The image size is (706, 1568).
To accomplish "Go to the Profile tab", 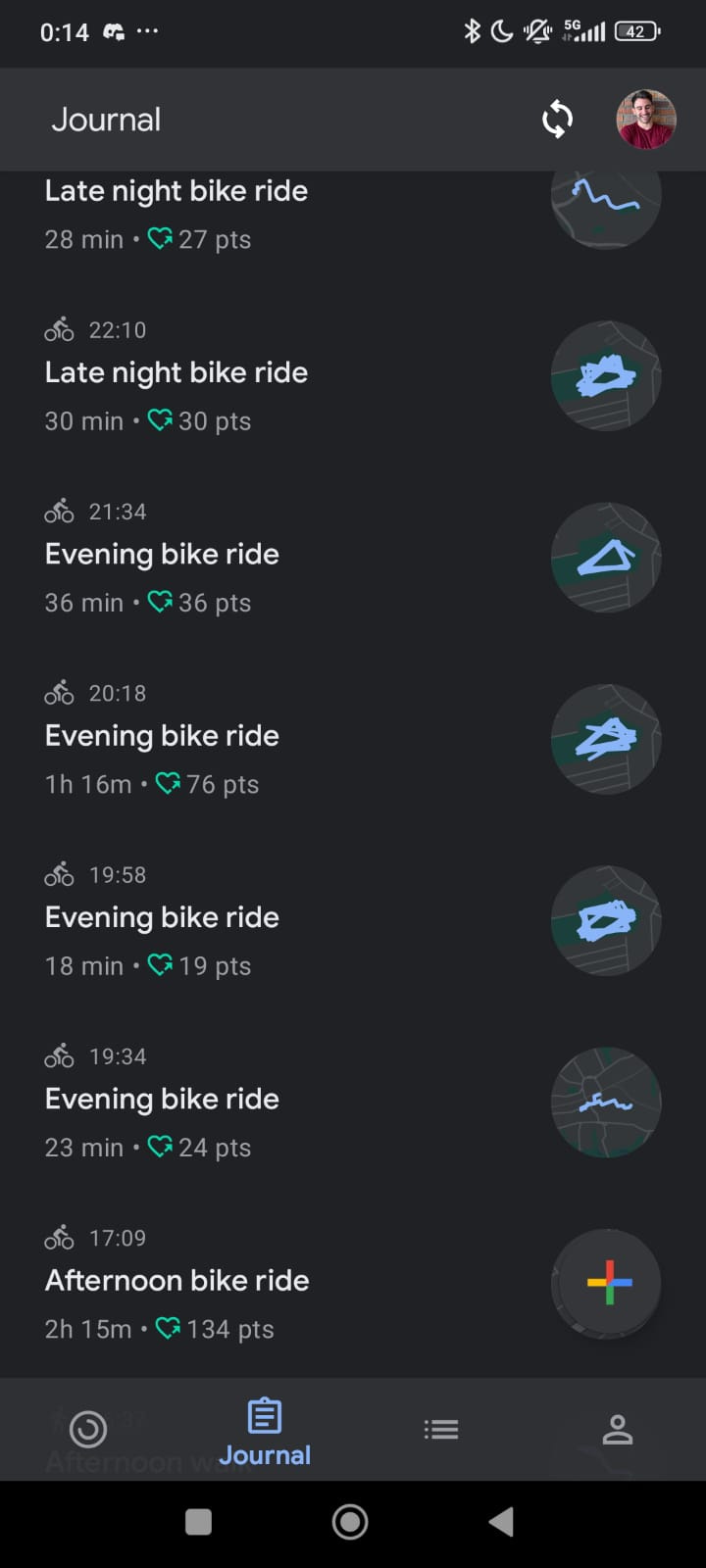I will (618, 1429).
